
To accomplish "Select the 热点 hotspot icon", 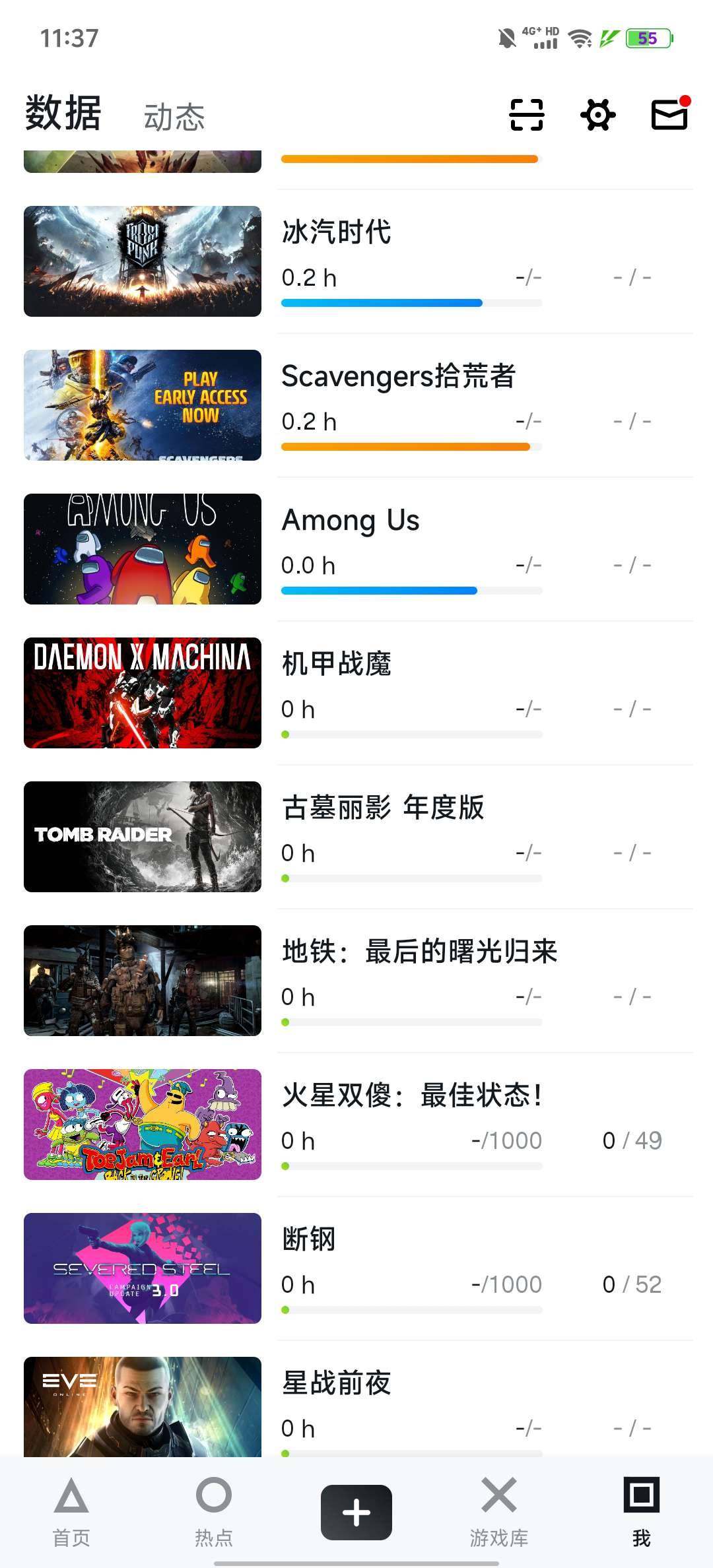I will 213,1511.
